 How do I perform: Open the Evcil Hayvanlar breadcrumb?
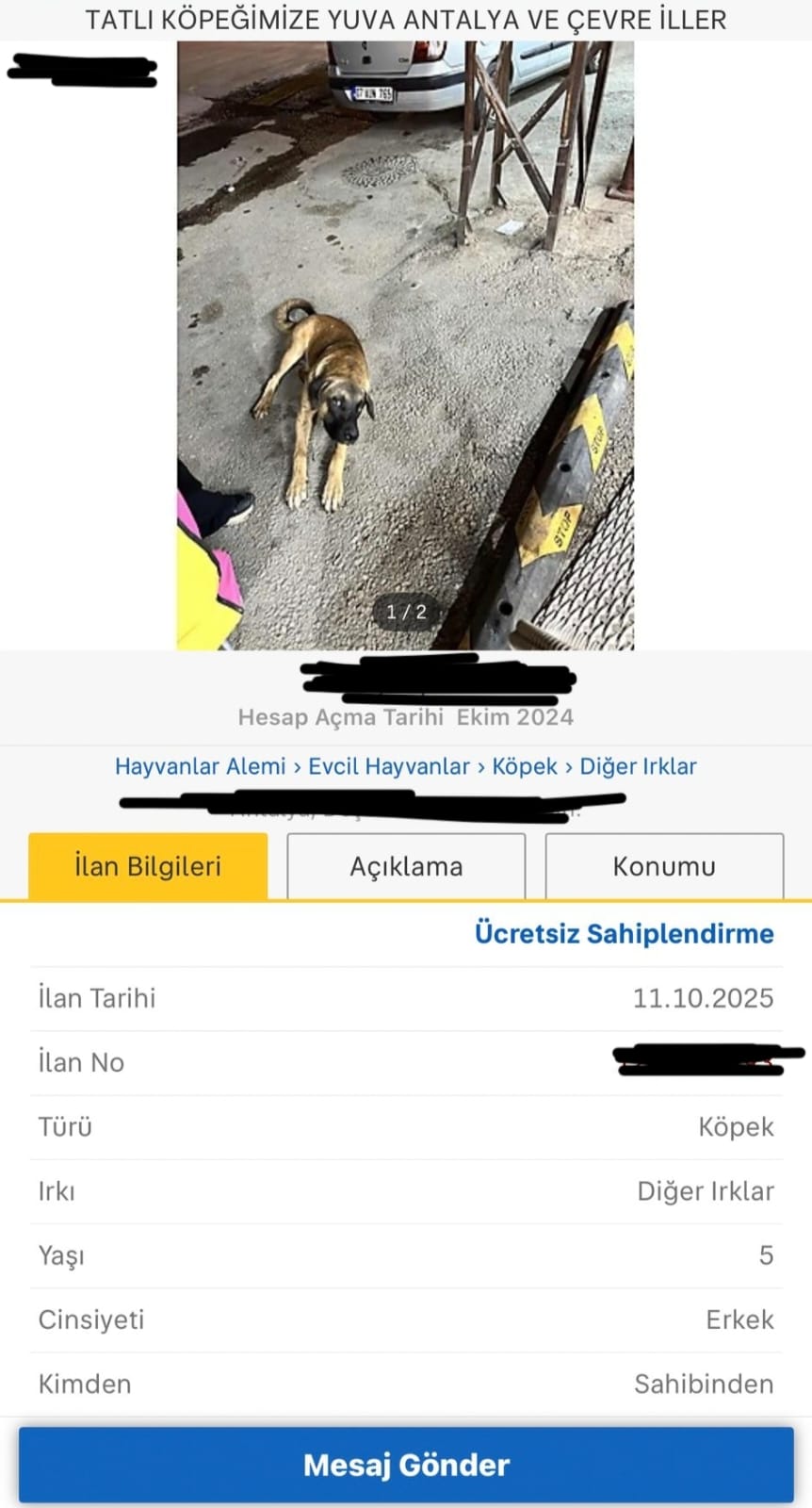[x=388, y=766]
